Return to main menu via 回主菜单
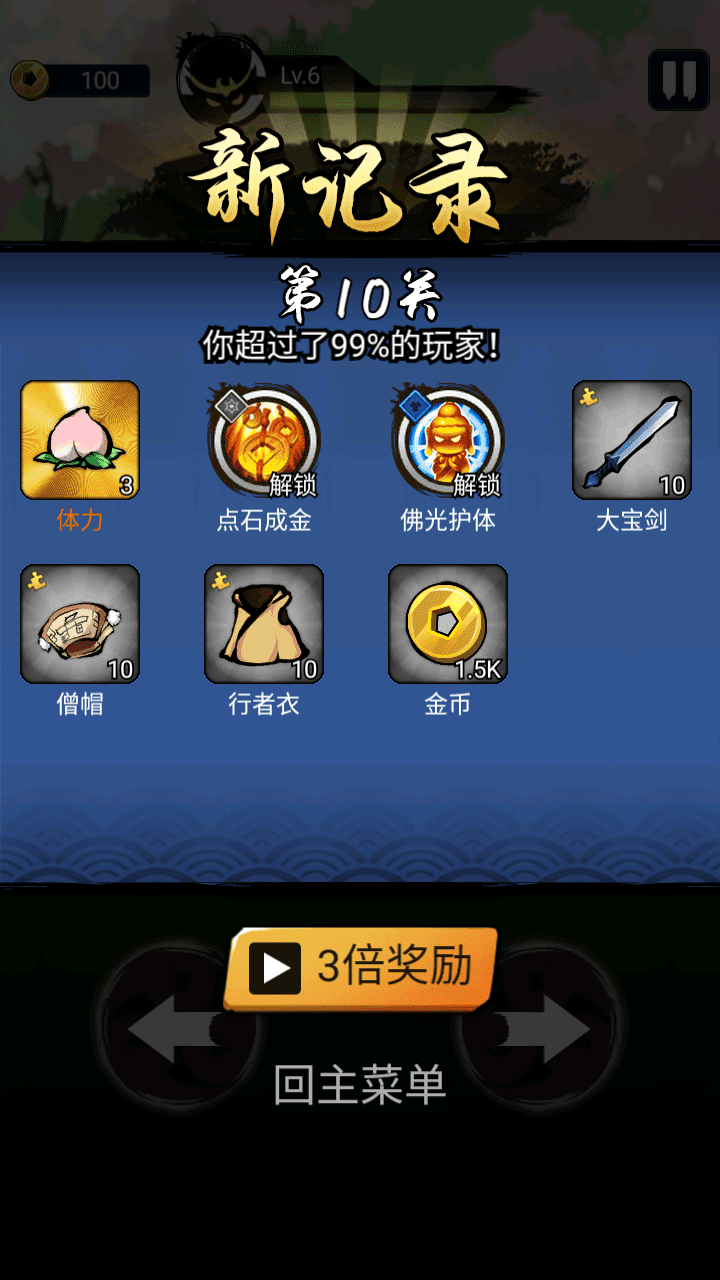The image size is (720, 1280). 360,1085
